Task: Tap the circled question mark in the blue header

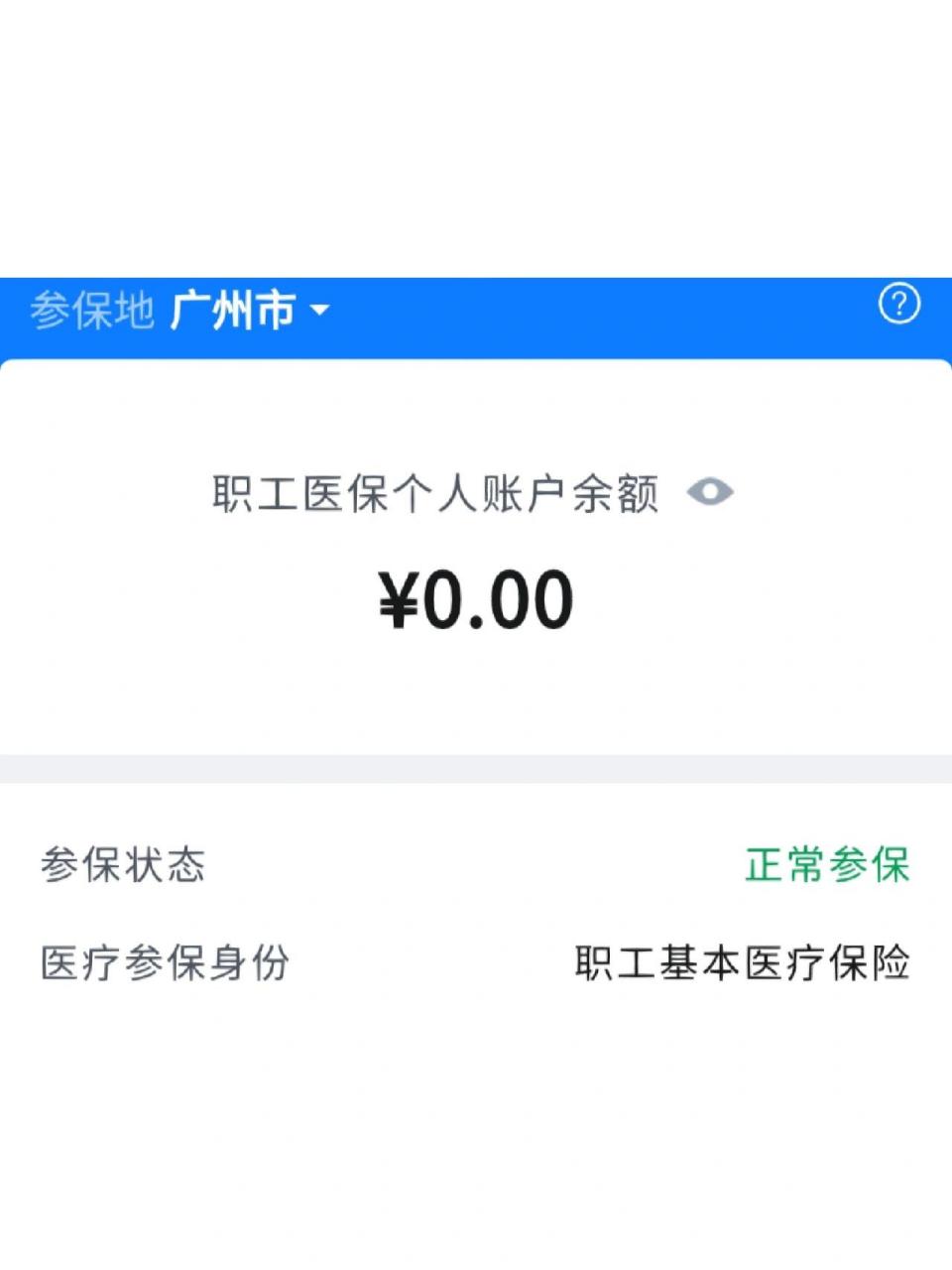Action: (x=897, y=305)
